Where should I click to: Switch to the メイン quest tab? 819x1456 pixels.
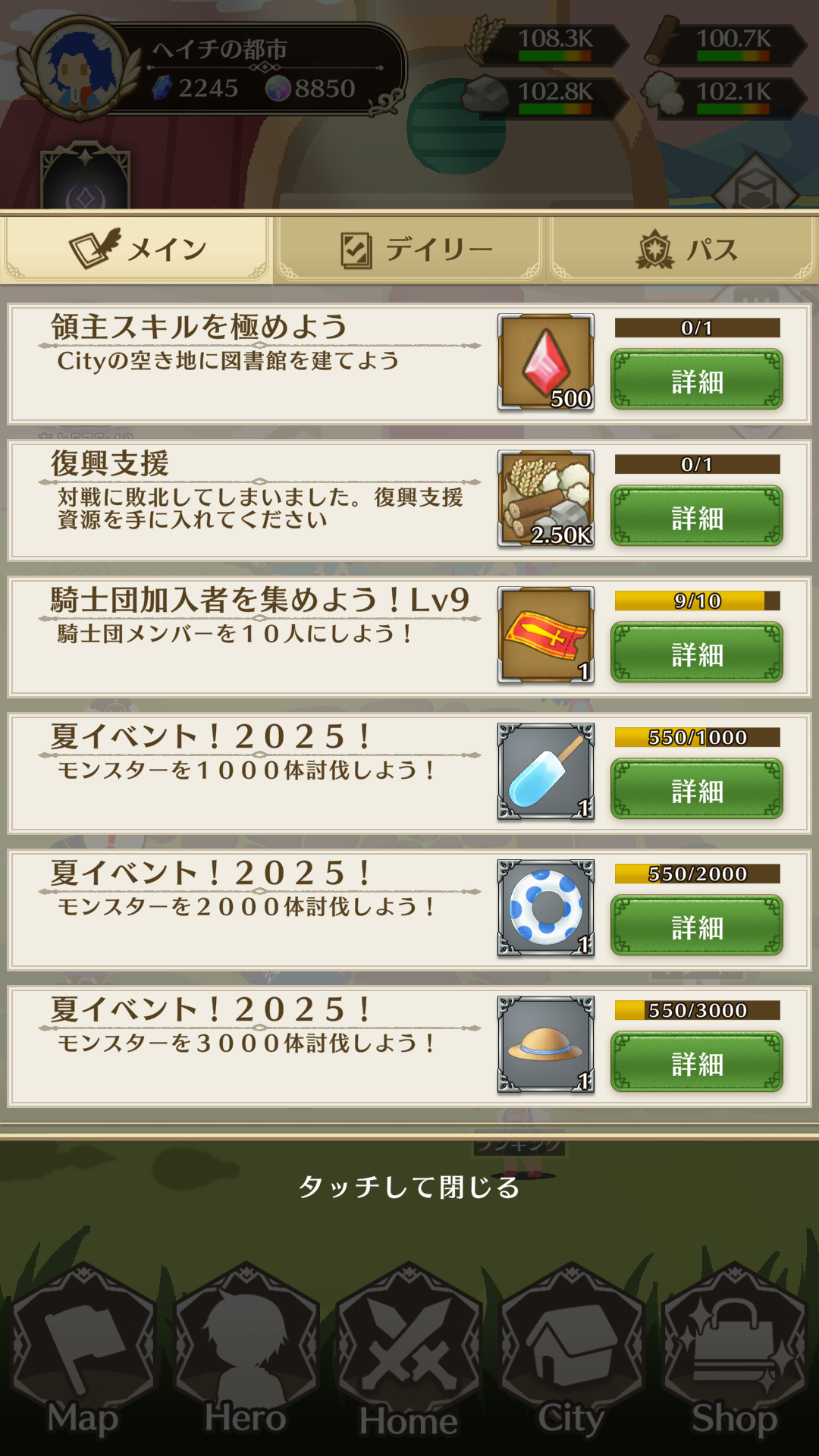click(136, 249)
